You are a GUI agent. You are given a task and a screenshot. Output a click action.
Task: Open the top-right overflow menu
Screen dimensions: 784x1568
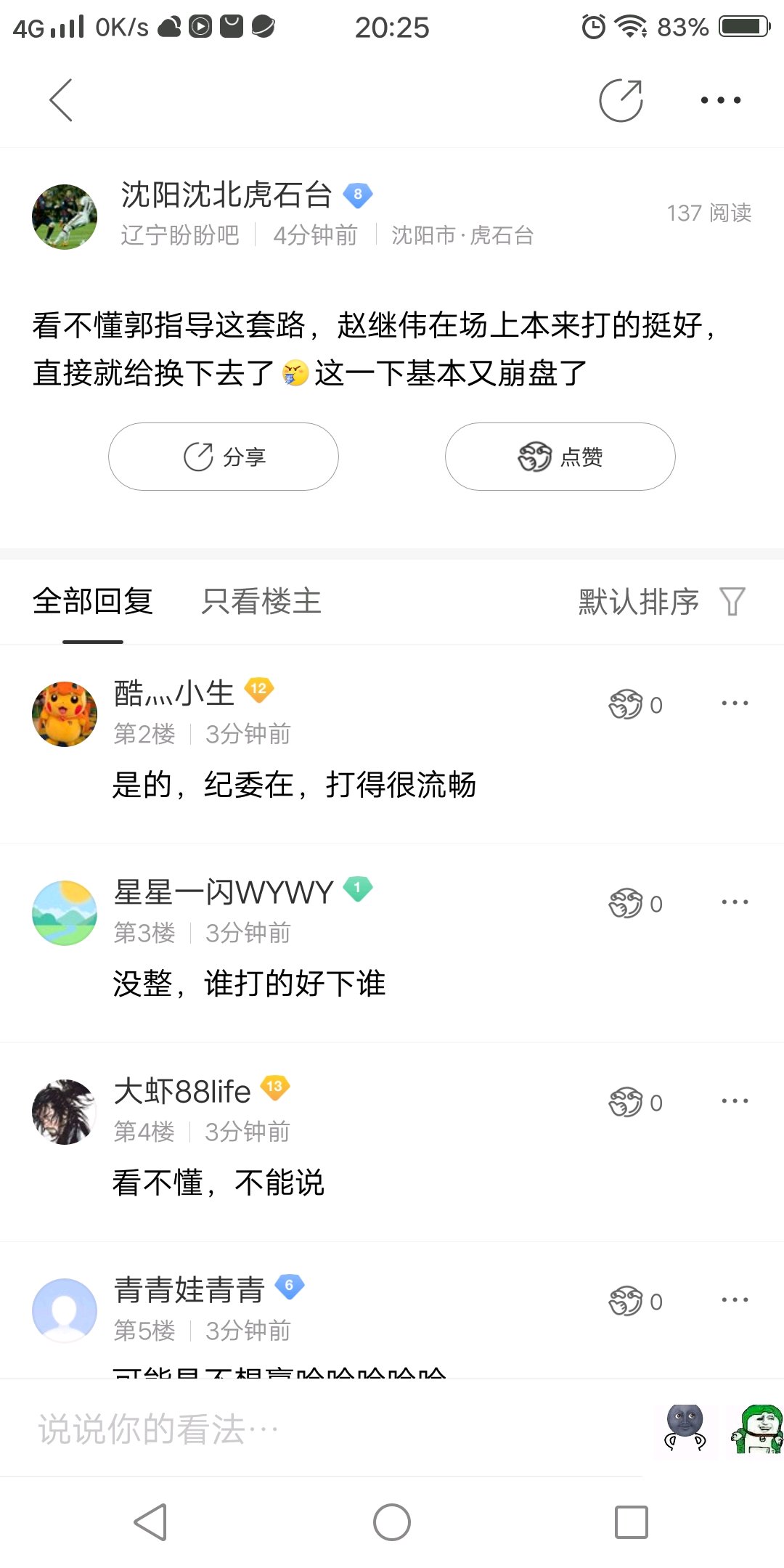point(720,100)
